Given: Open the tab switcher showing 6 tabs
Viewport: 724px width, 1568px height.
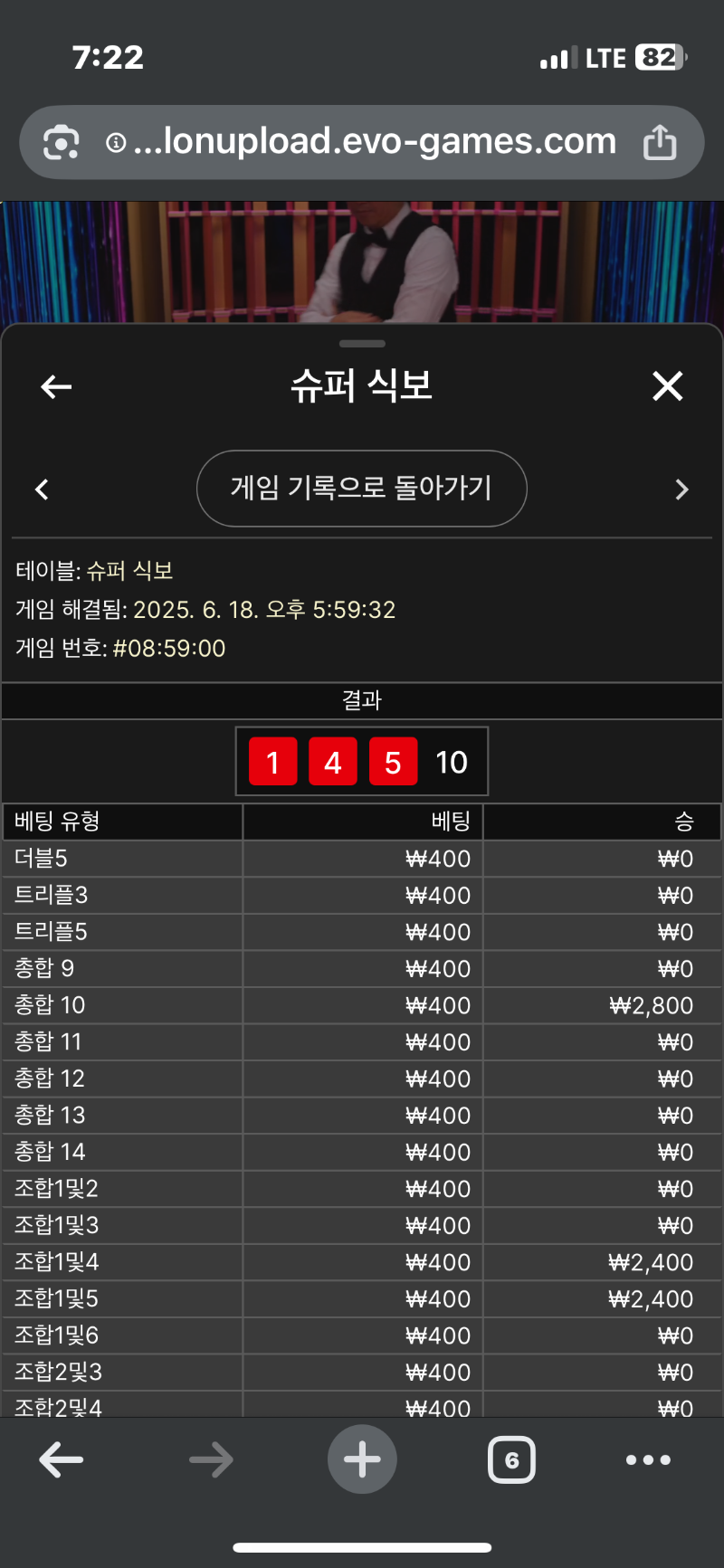Looking at the screenshot, I should (x=511, y=1459).
